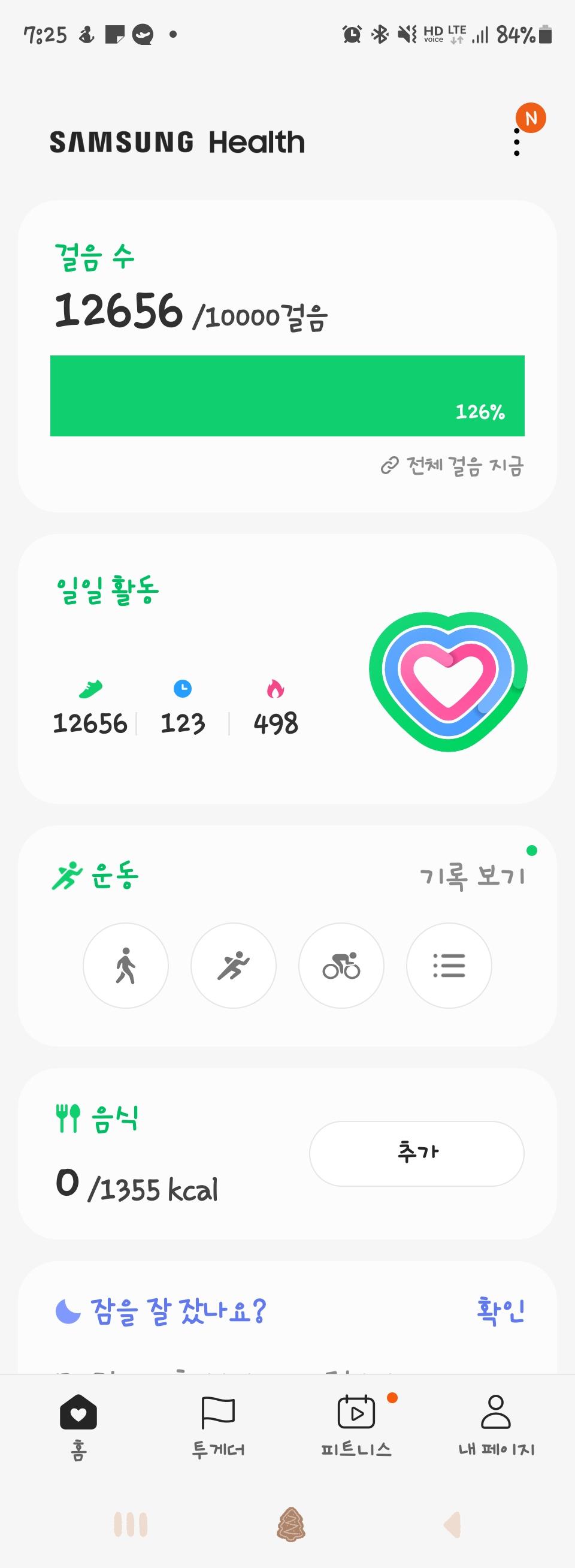
Task: Open the three-dot overflow menu
Action: point(516,143)
